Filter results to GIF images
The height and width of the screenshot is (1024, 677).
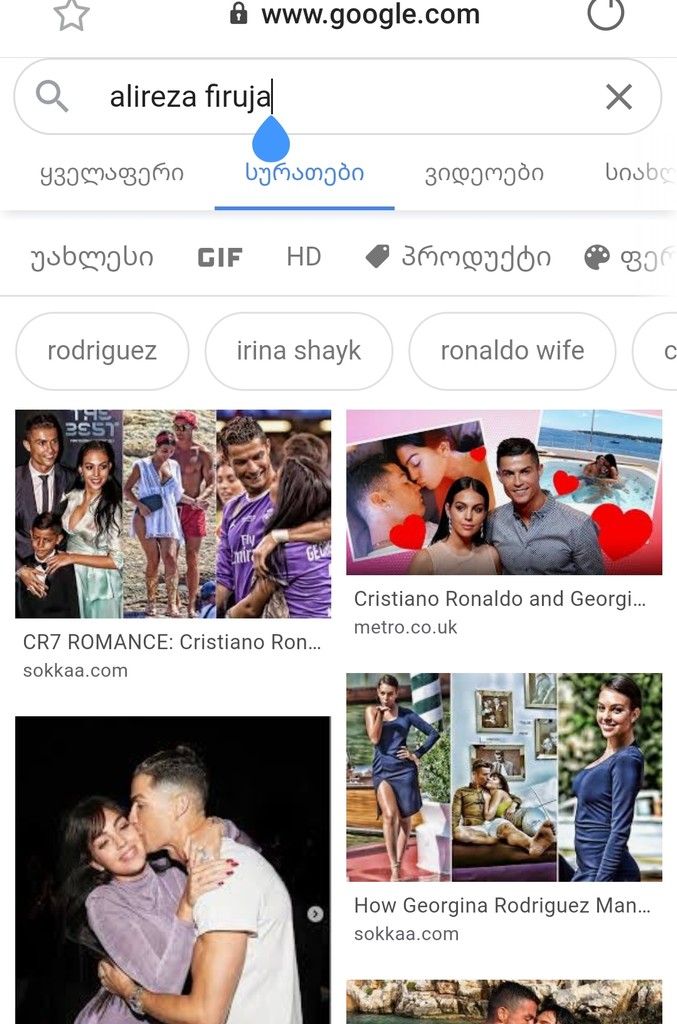(x=220, y=257)
